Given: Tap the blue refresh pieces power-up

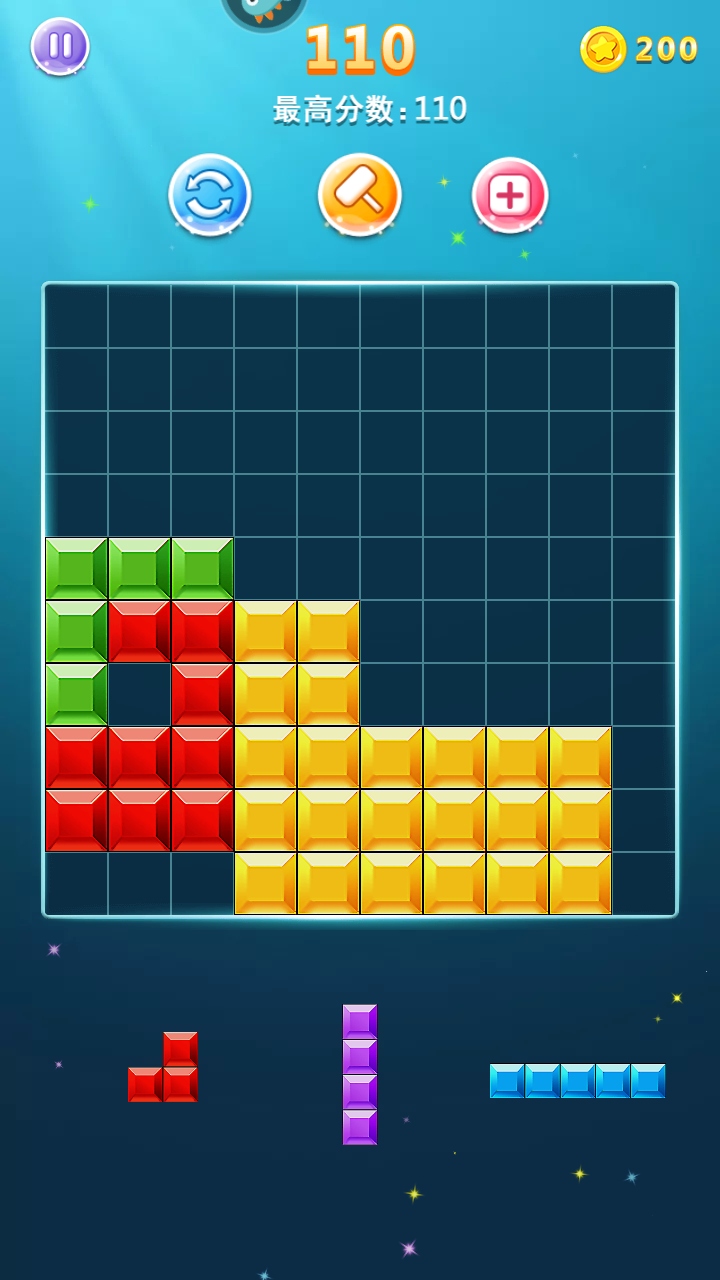Looking at the screenshot, I should coord(210,194).
